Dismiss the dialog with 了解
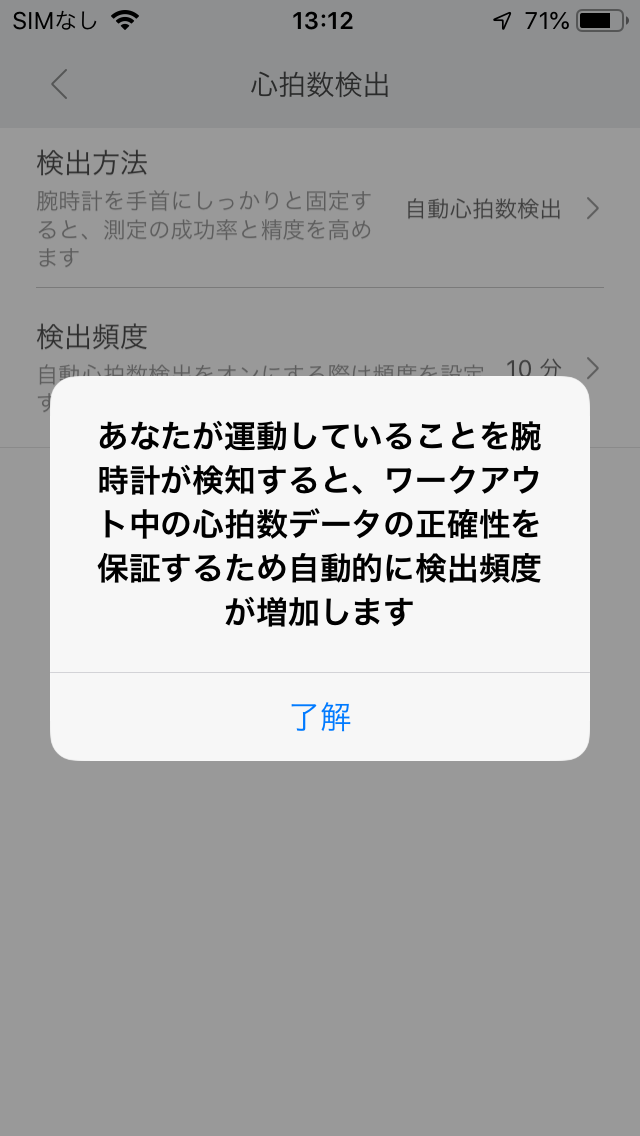640x1136 pixels. tap(320, 717)
